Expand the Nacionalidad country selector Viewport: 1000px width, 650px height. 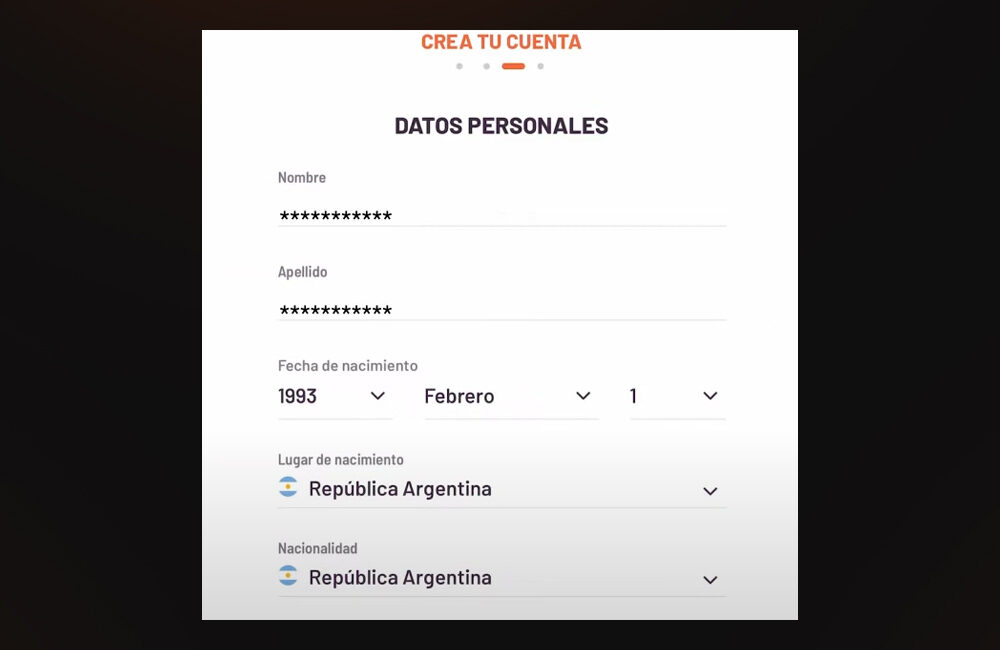(x=500, y=578)
